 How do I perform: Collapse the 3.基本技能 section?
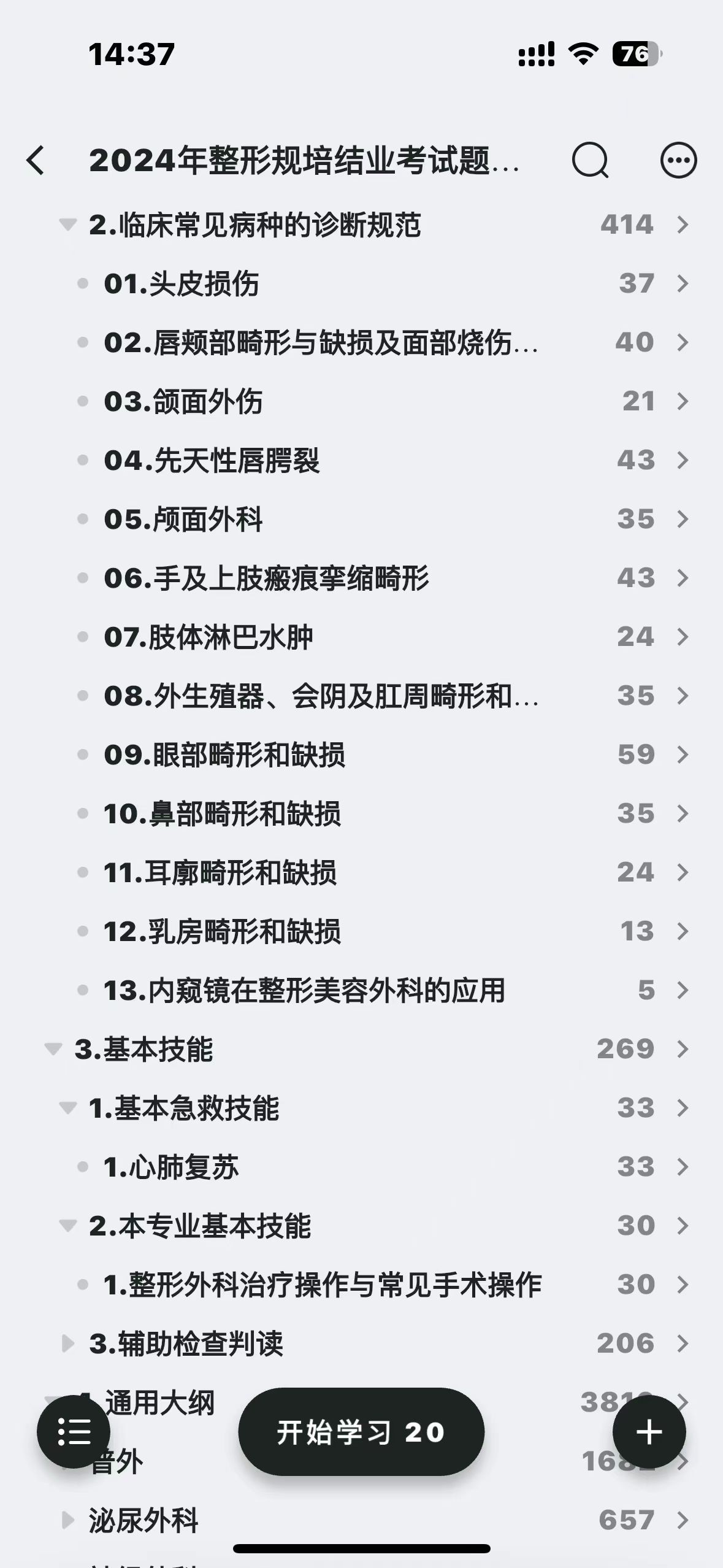(x=53, y=1049)
